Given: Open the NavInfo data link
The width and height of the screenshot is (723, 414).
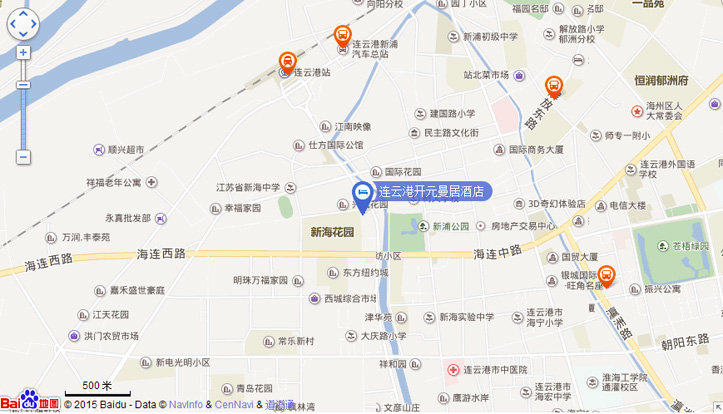Looking at the screenshot, I should point(185,405).
